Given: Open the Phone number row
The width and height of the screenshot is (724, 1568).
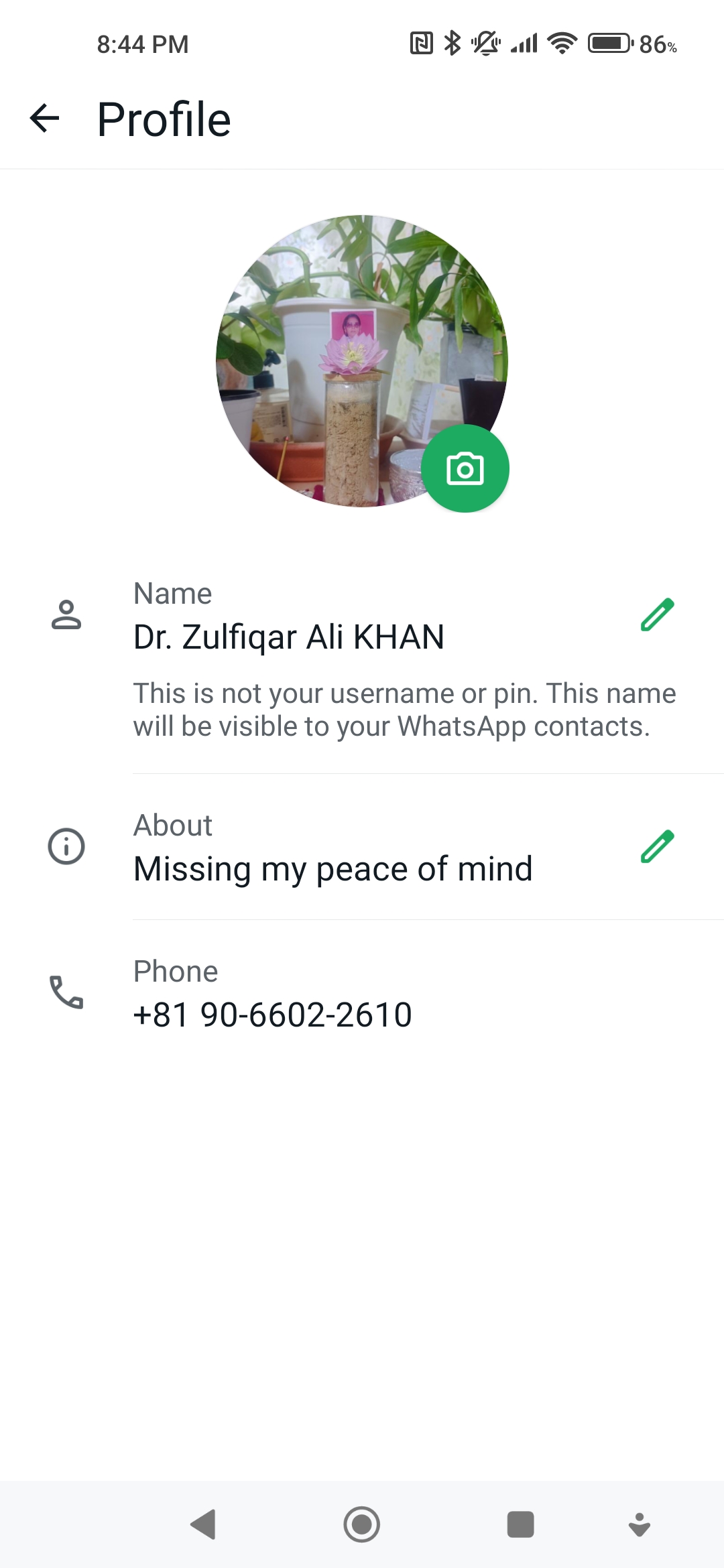Looking at the screenshot, I should coord(362,993).
